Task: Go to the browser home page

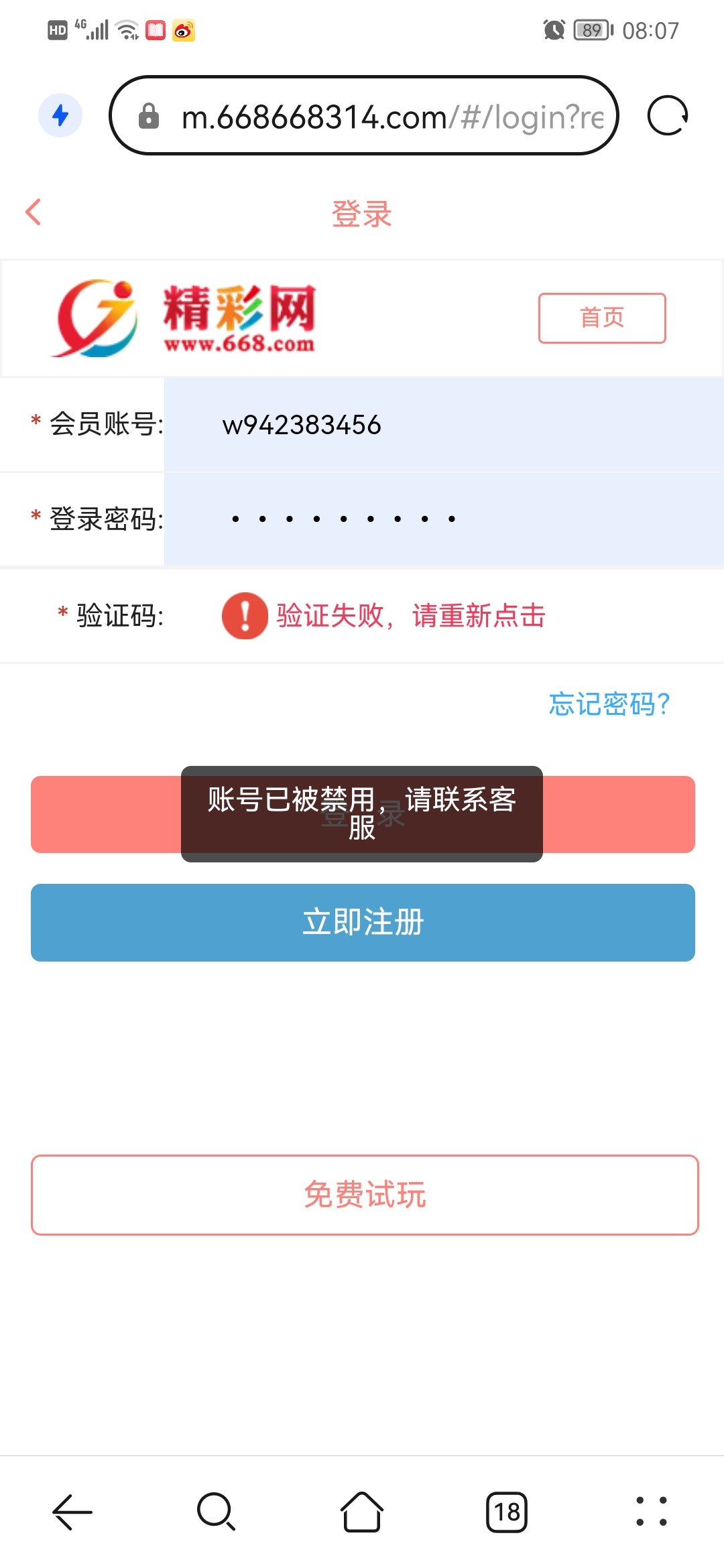Action: tap(362, 1512)
